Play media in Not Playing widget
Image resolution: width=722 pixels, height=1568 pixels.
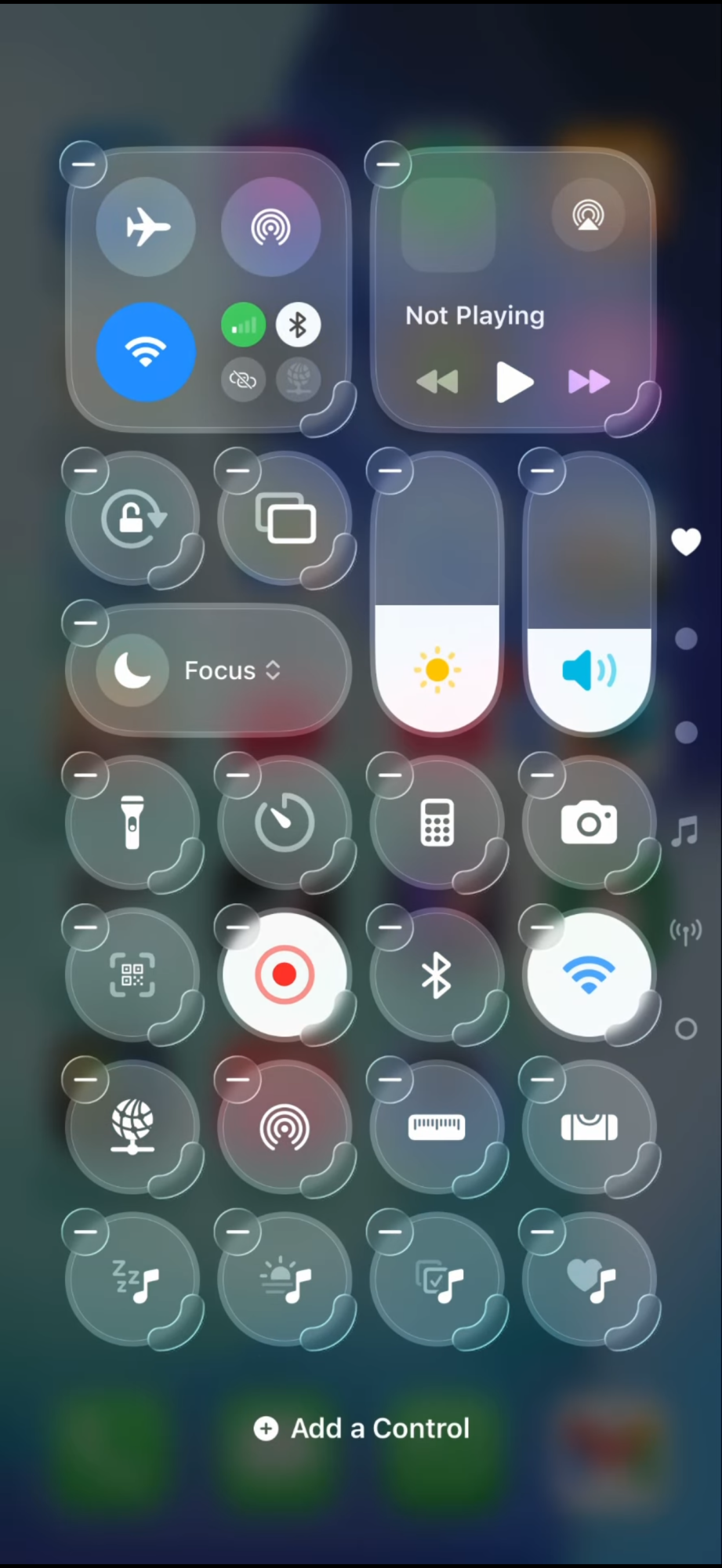tap(513, 382)
